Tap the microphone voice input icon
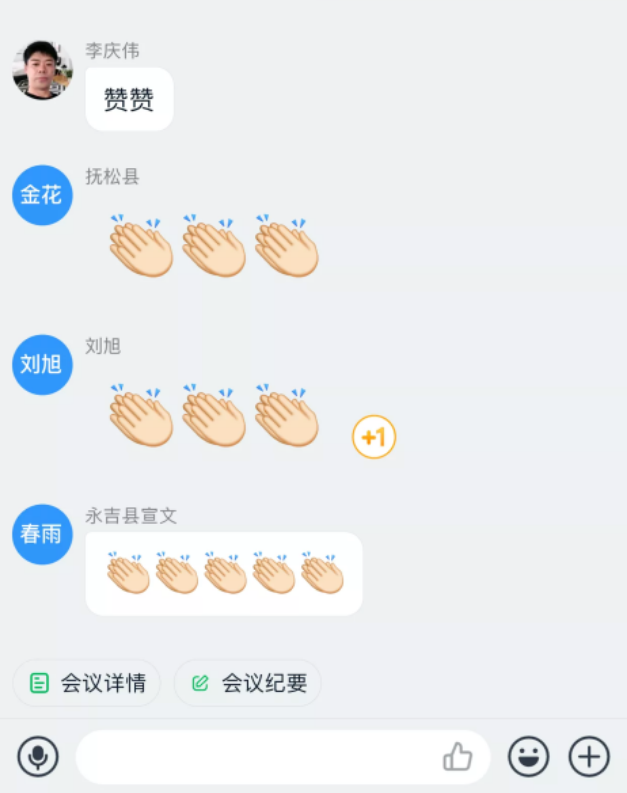627x793 pixels. (x=38, y=756)
